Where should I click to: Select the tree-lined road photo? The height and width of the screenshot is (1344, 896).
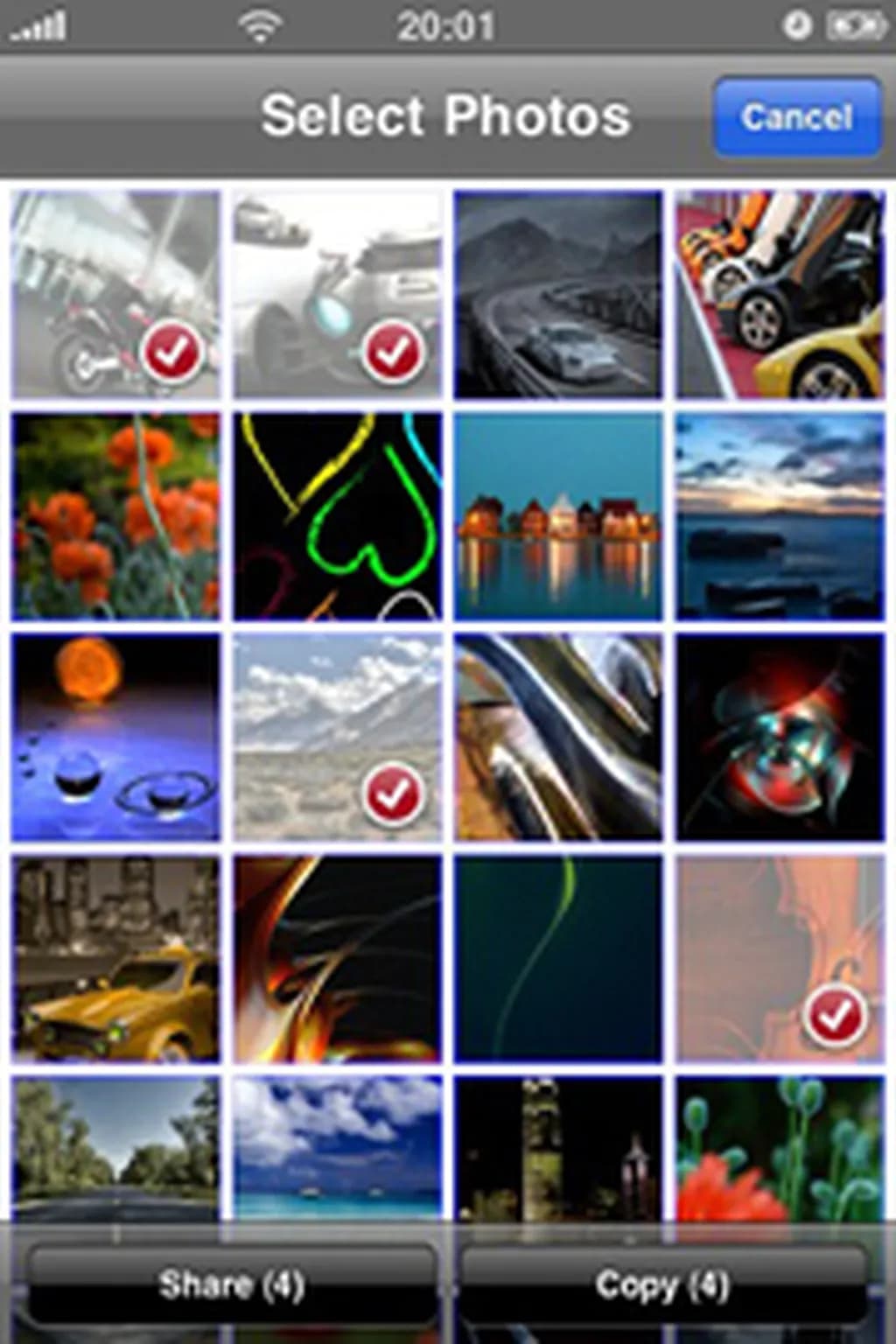tap(115, 1148)
